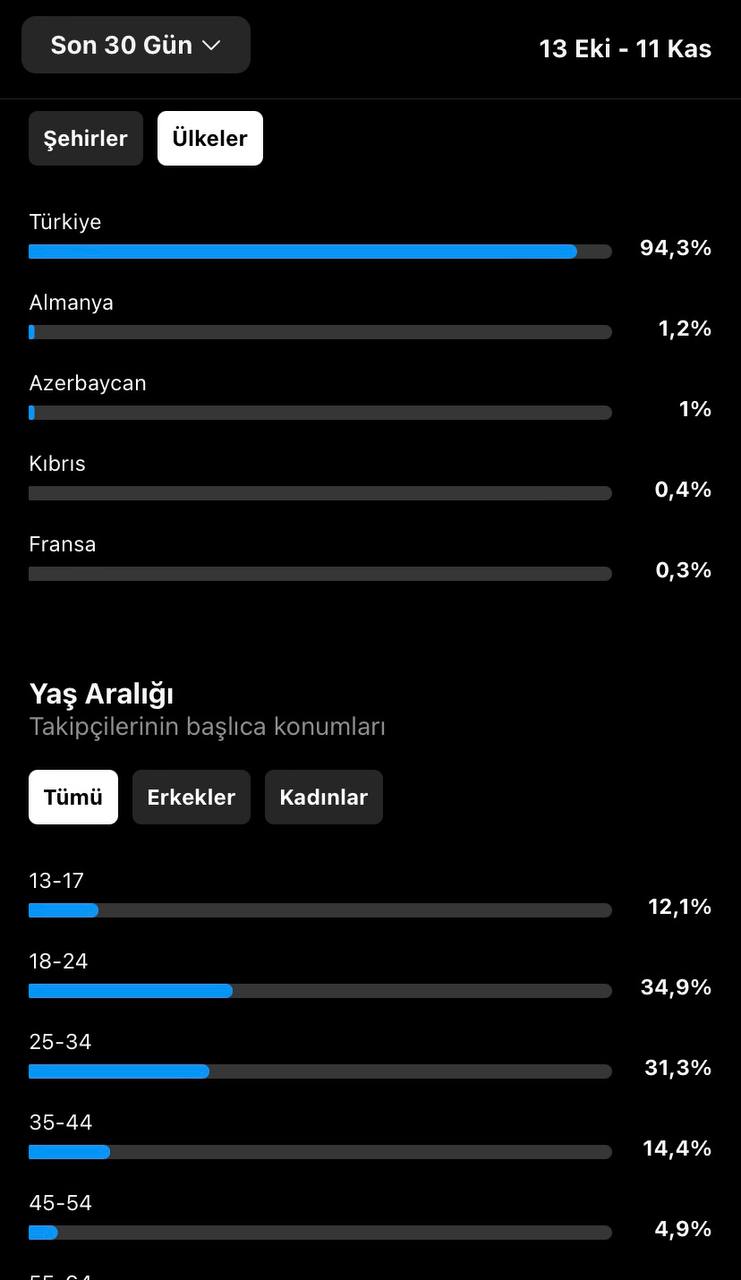
Task: Filter age range by Erkekler
Action: (191, 797)
